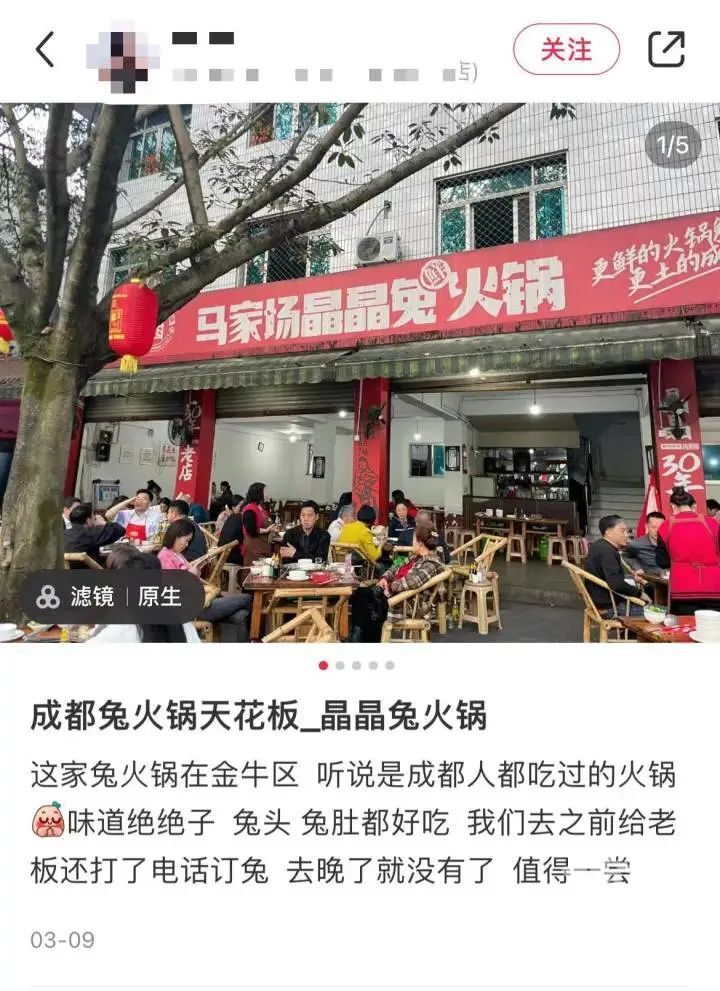Follow the author with 关注 button
720x991 pixels.
[566, 49]
